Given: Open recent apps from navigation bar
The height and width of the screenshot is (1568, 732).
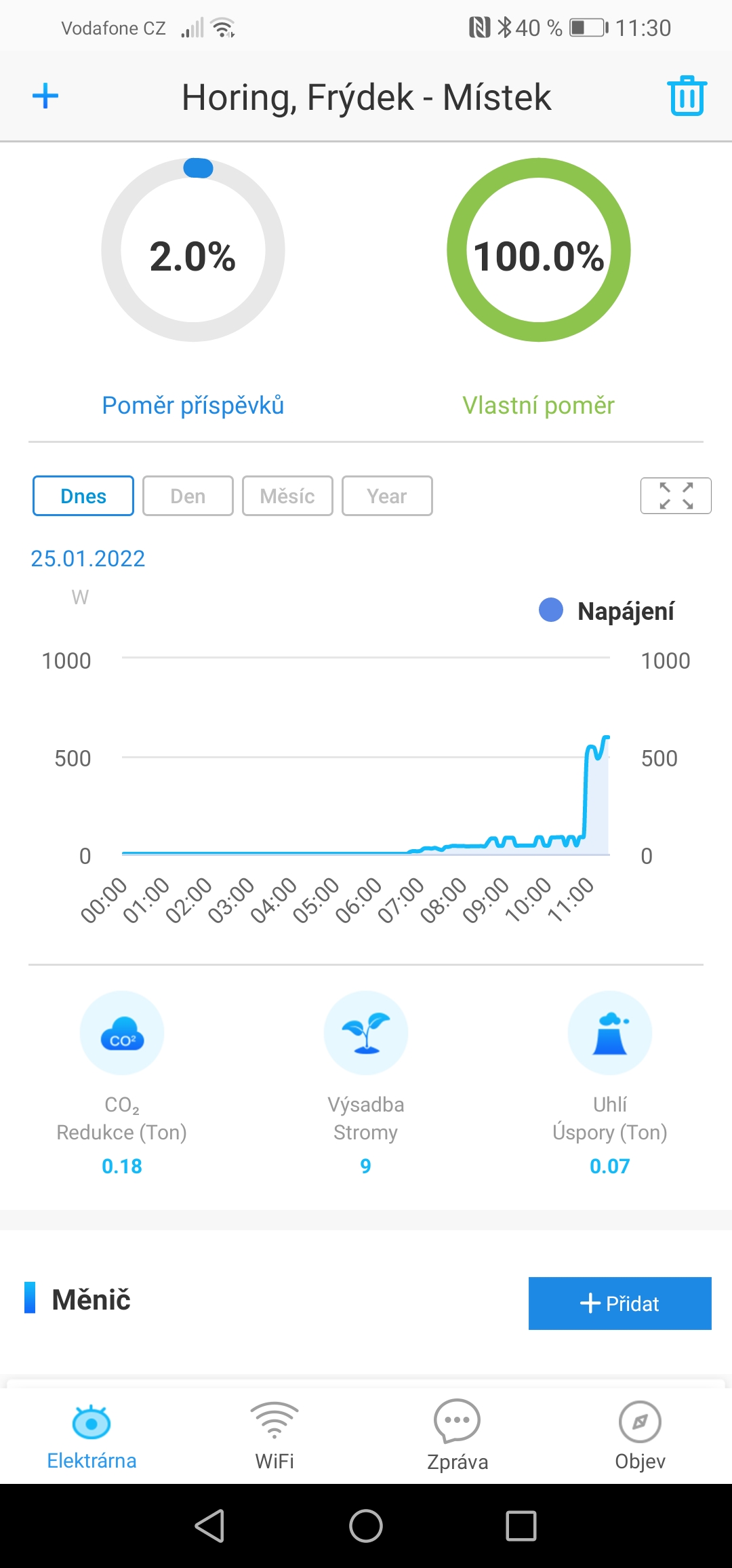Looking at the screenshot, I should click(x=521, y=1526).
